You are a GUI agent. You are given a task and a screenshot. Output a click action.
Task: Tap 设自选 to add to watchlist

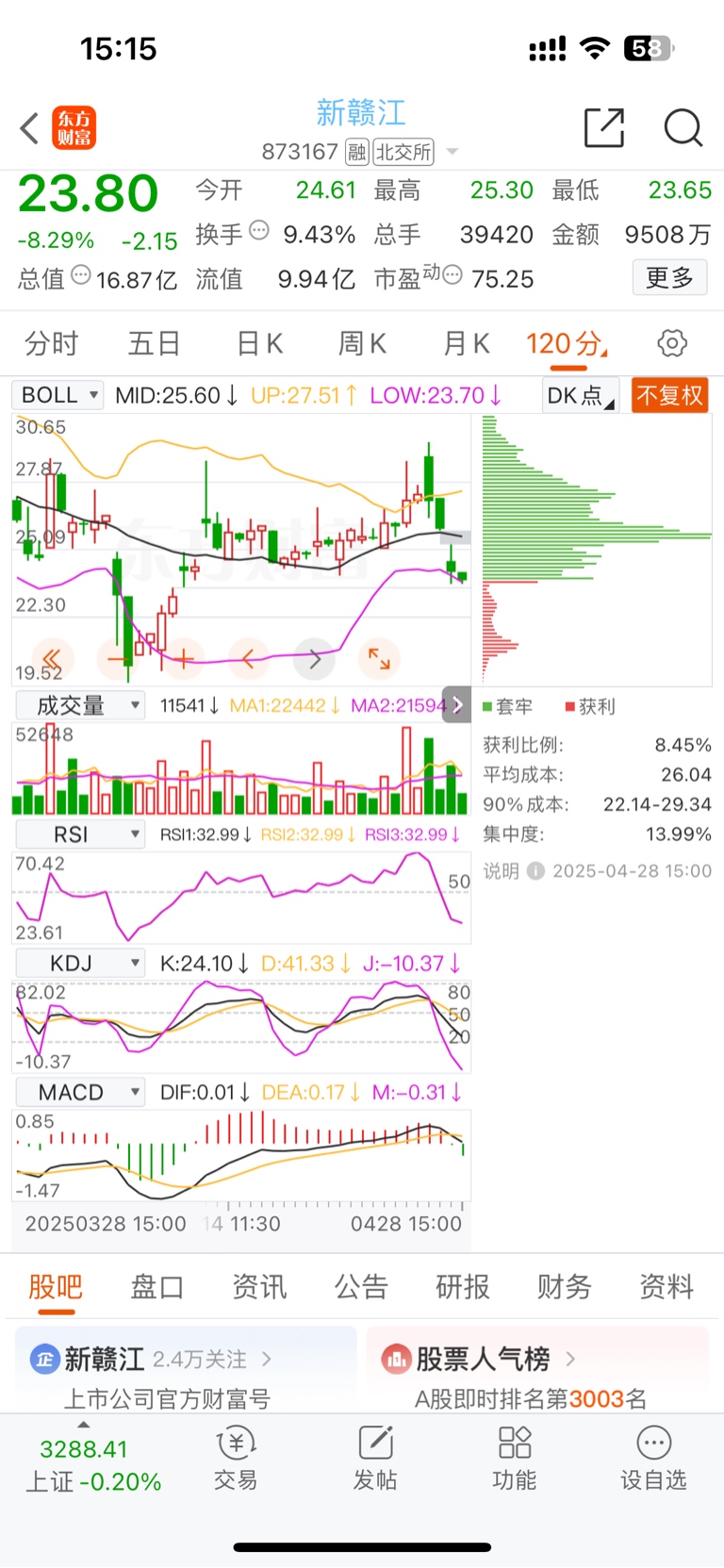pos(653,1459)
